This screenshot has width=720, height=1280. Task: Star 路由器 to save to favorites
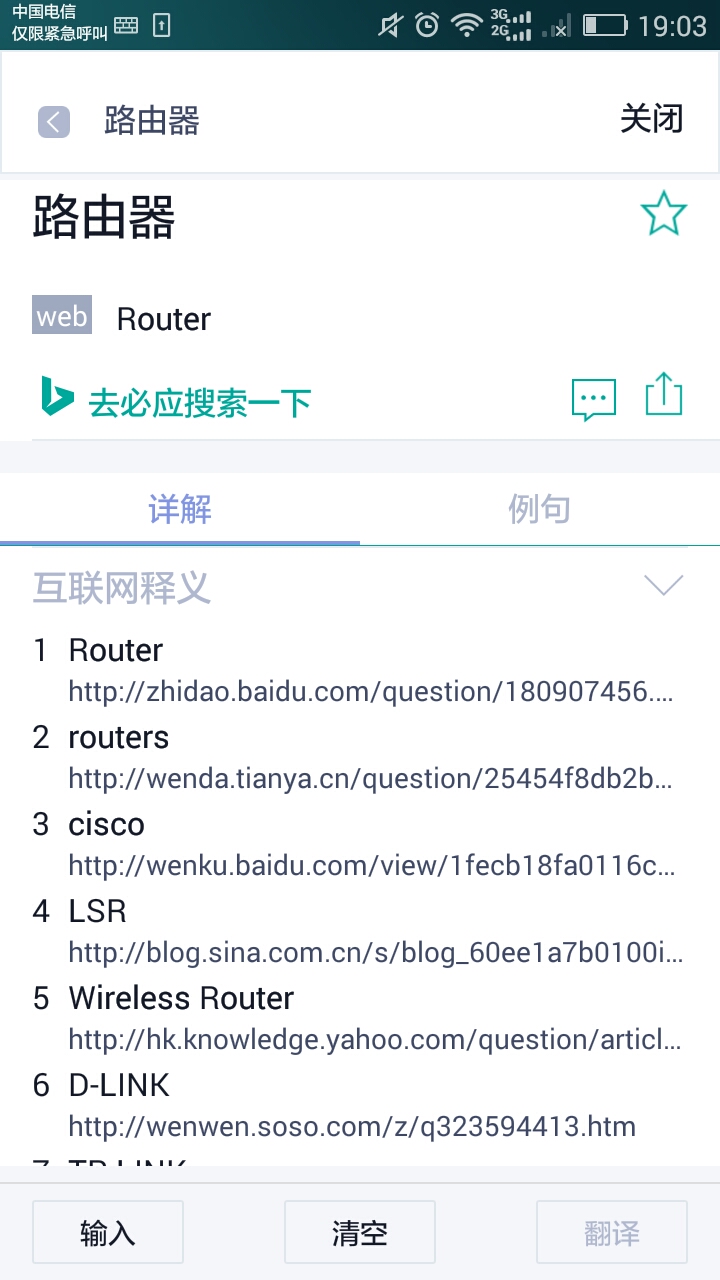click(x=663, y=214)
